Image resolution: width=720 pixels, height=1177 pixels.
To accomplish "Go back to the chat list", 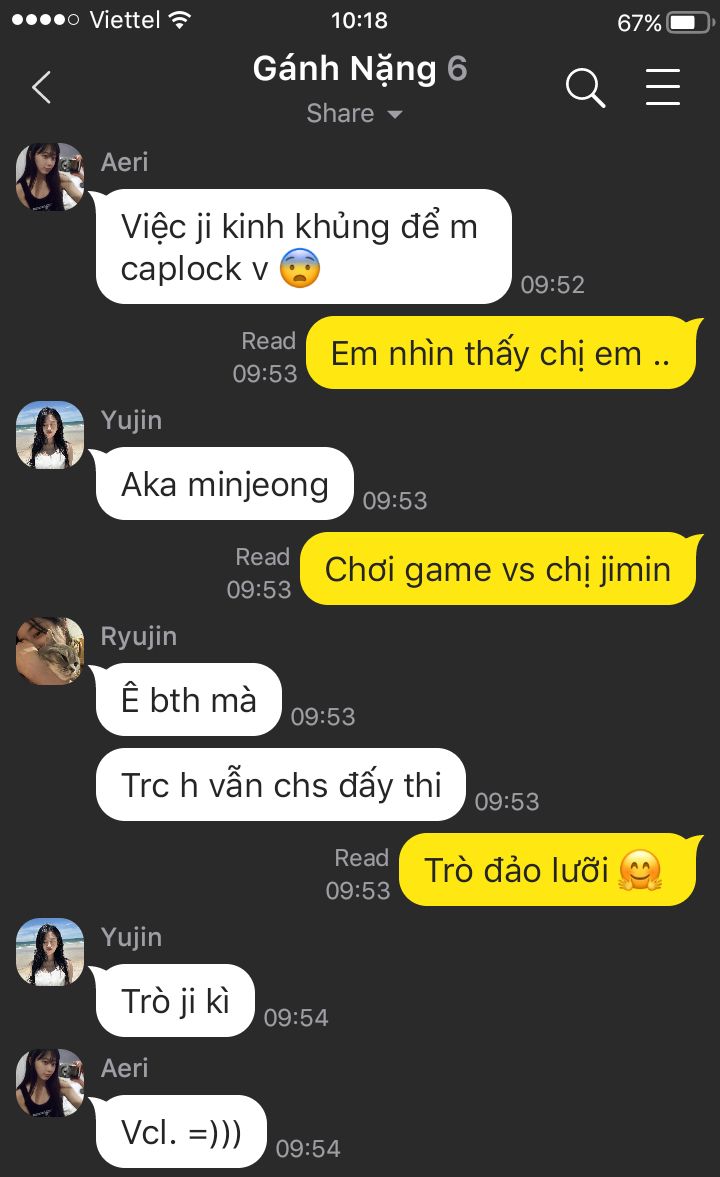I will point(42,88).
